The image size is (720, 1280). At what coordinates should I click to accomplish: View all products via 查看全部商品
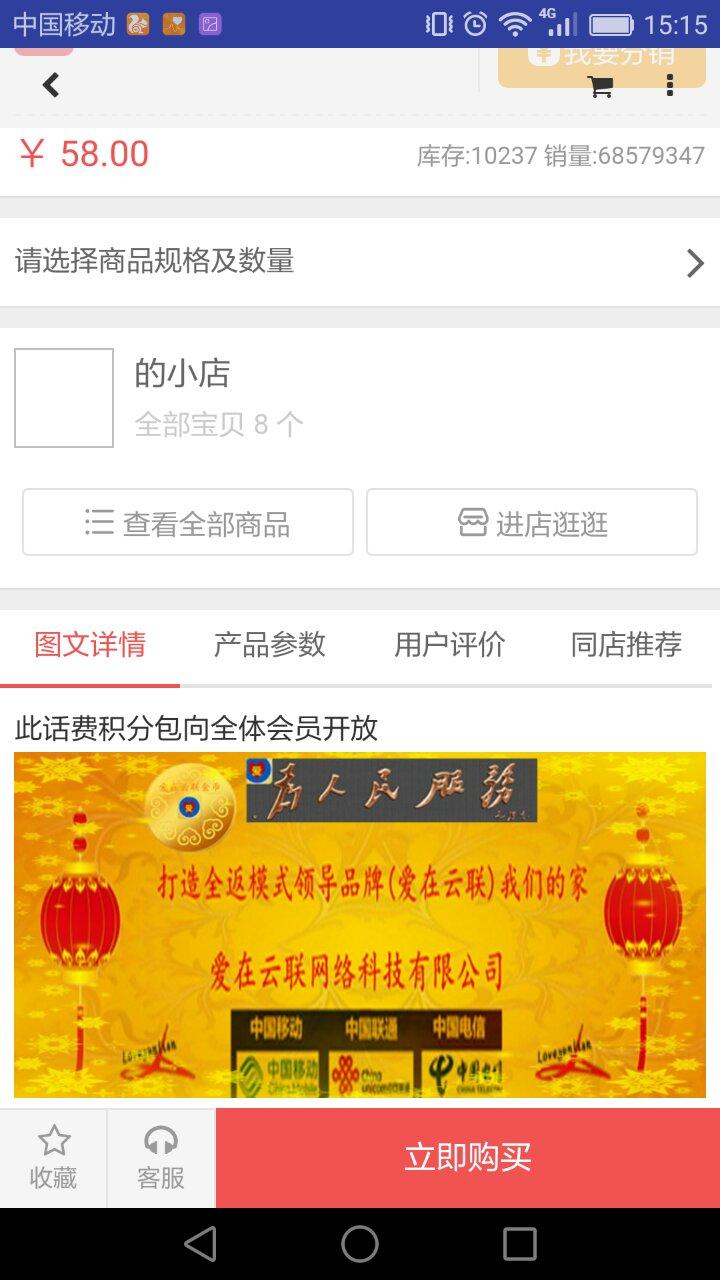188,523
